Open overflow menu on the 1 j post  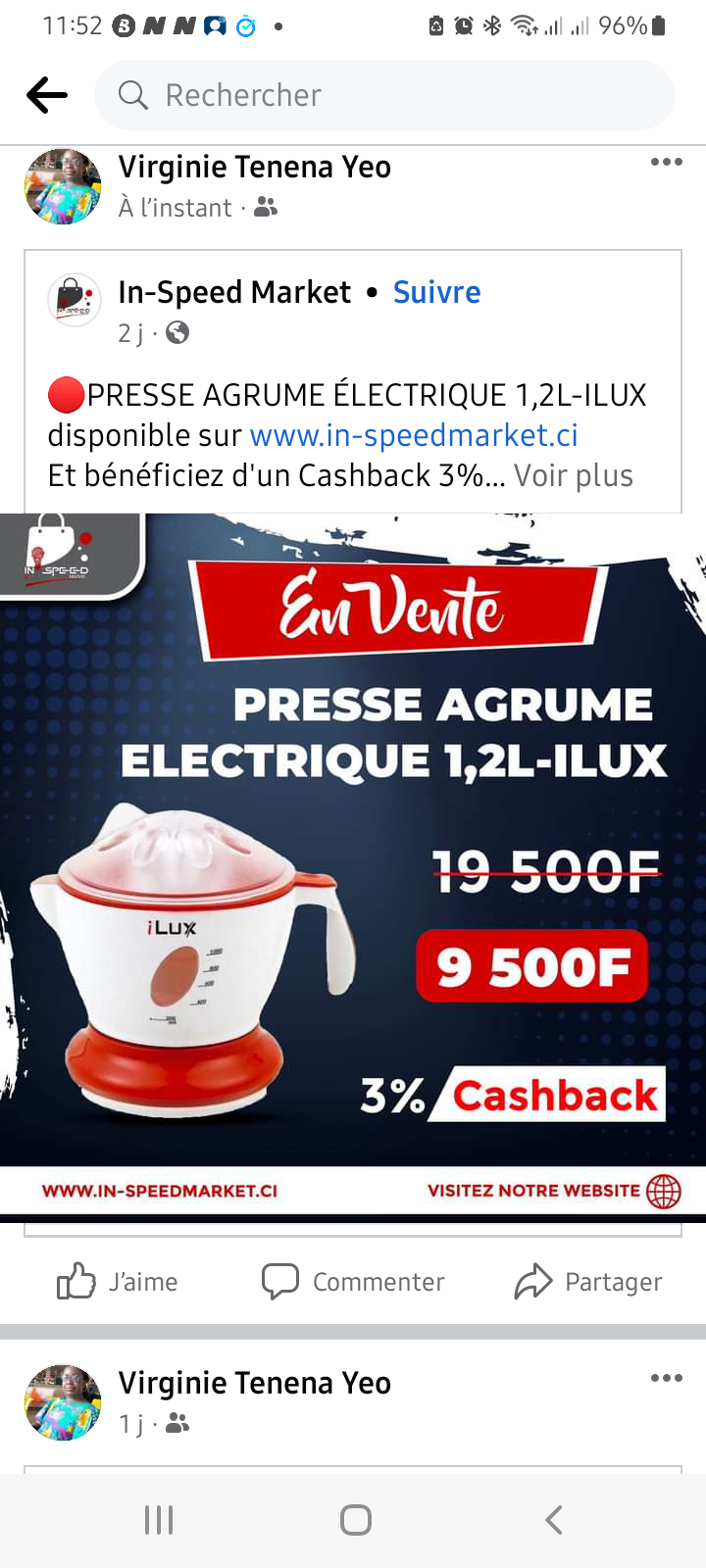[x=666, y=1378]
